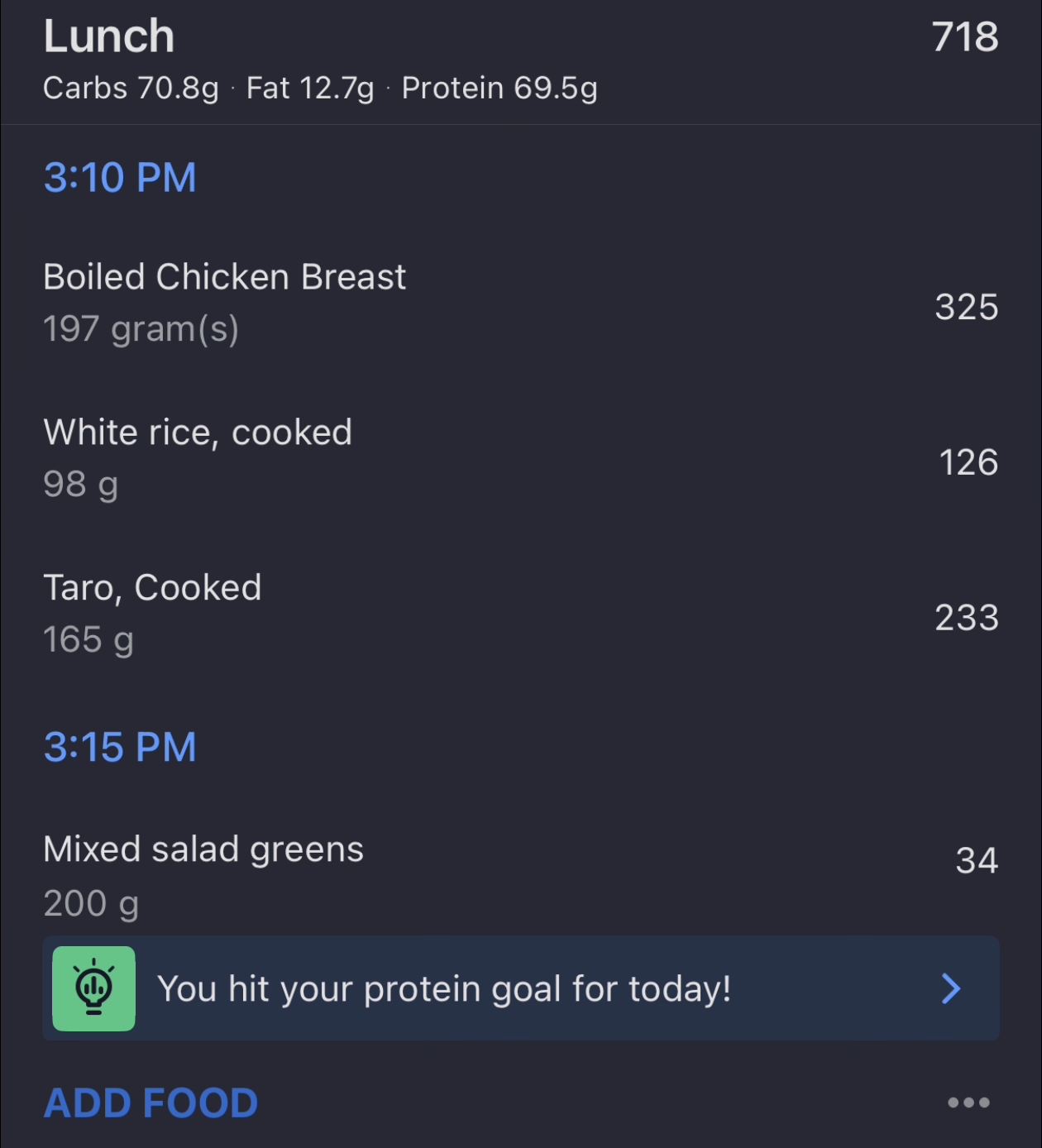
Task: Select the Boiled Chicken Breast entry
Action: (x=225, y=276)
